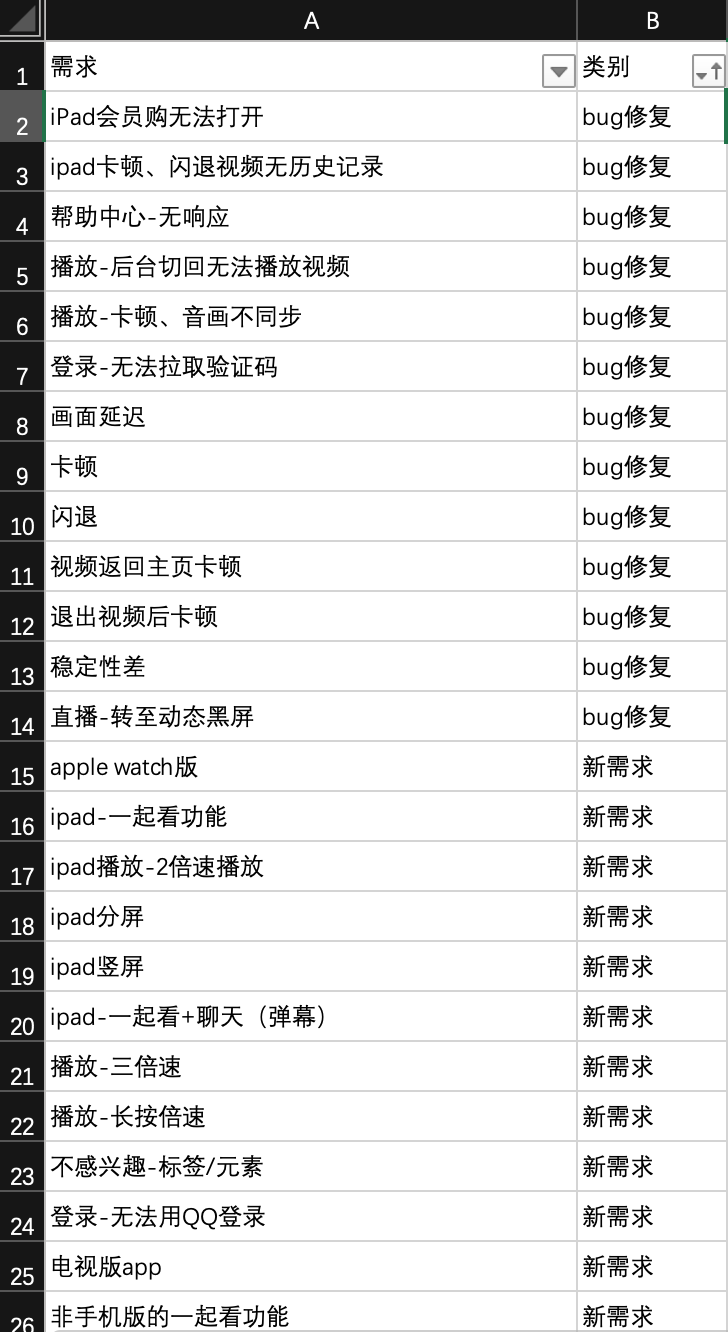Select row 2 header
Viewport: 728px width, 1332px height.
[22, 116]
